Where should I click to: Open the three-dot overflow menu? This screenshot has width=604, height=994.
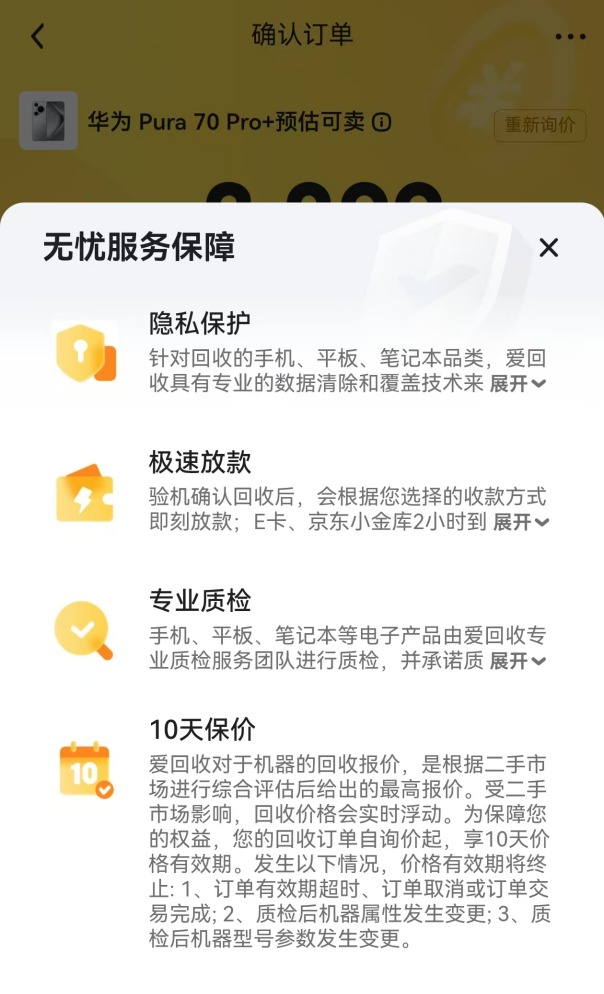[569, 37]
